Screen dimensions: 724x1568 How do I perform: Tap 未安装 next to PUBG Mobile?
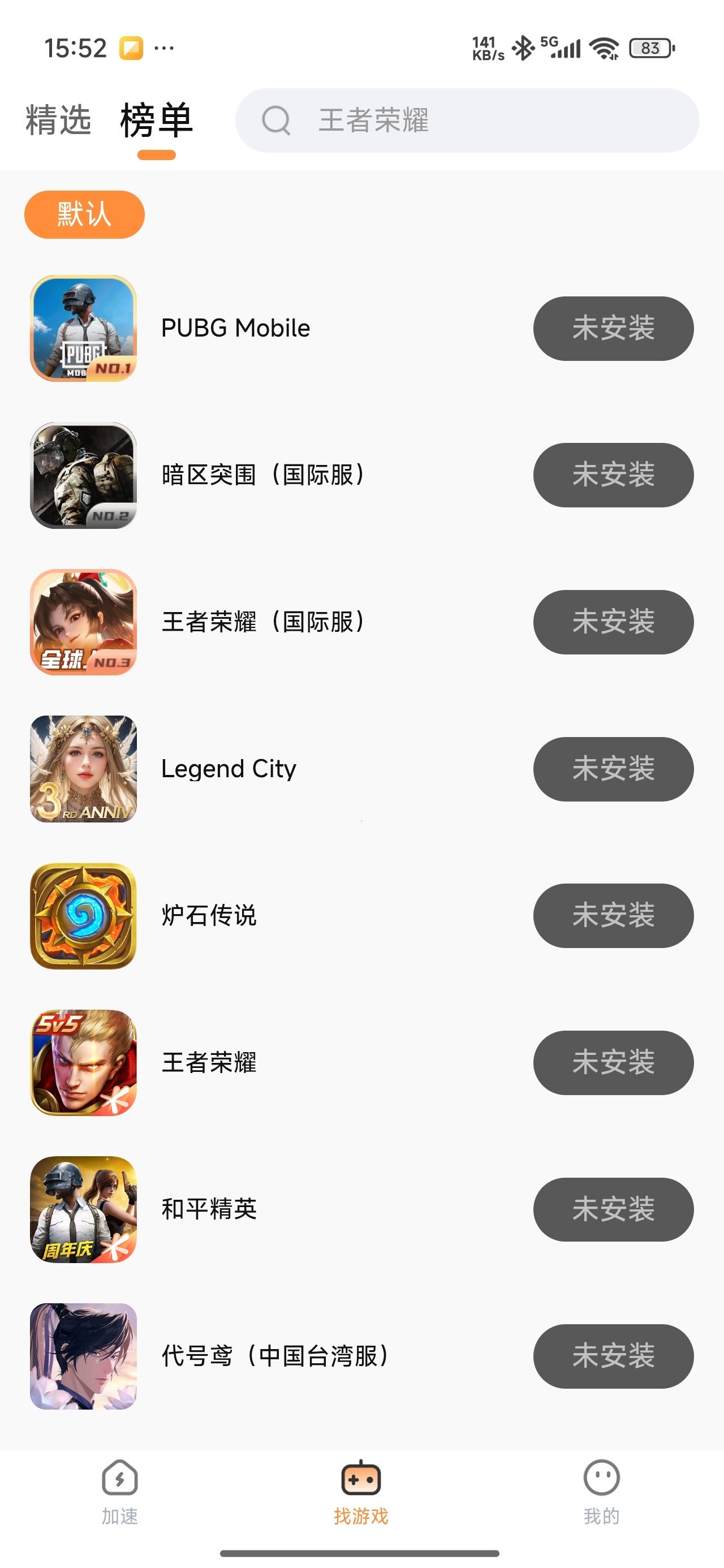click(613, 329)
